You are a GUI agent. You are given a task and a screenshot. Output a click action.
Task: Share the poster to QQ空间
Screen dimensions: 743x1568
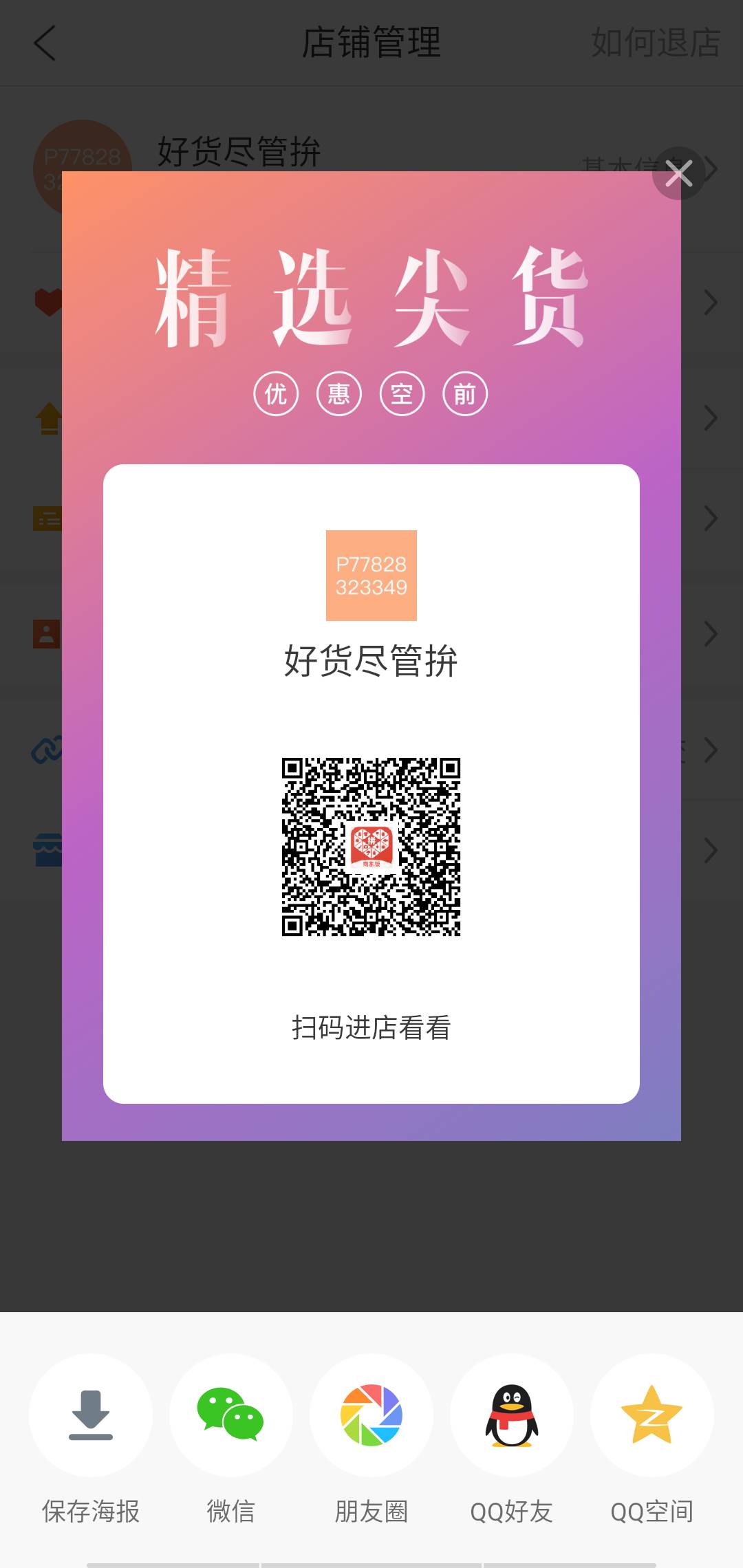pos(652,1415)
